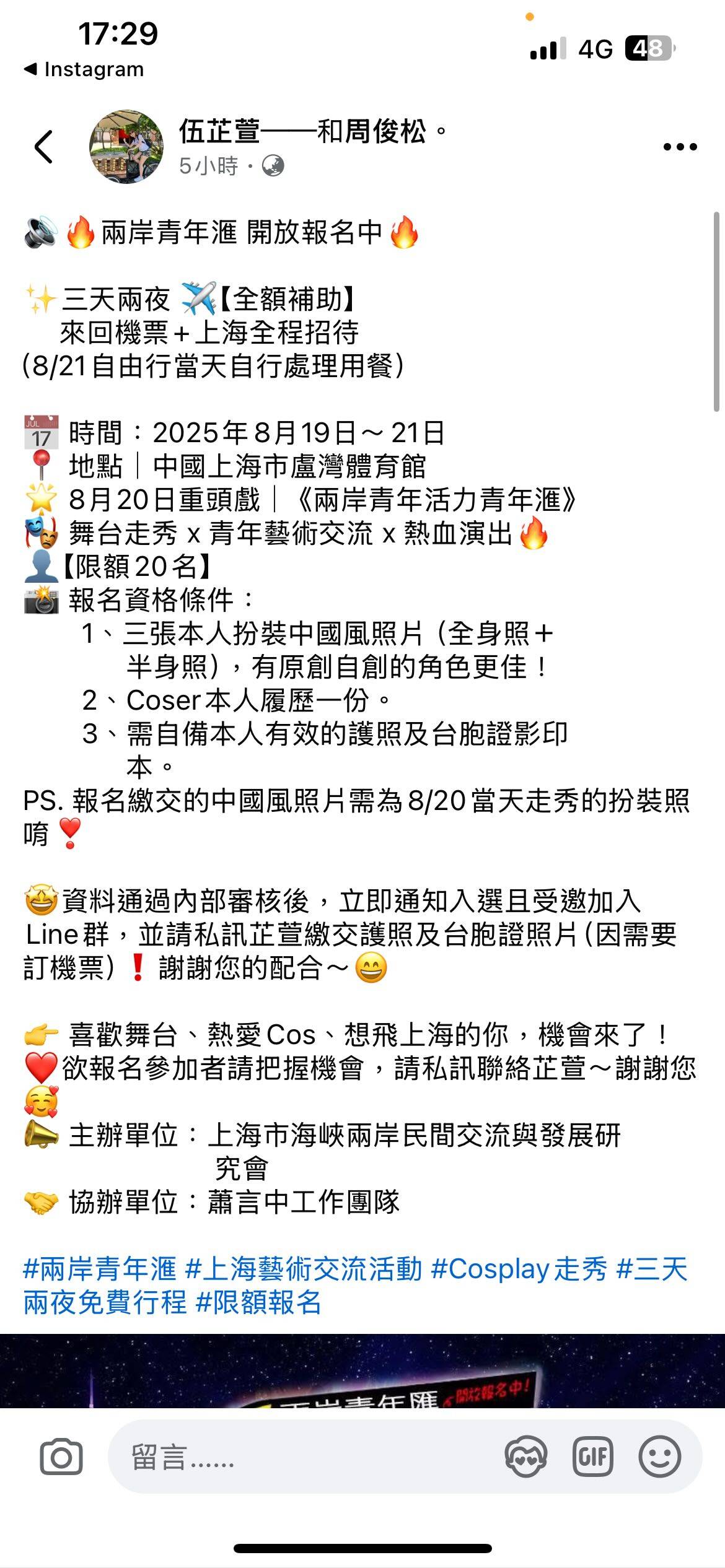Image resolution: width=725 pixels, height=1568 pixels.
Task: Return to Instagram via the status bar link
Action: coord(84,69)
